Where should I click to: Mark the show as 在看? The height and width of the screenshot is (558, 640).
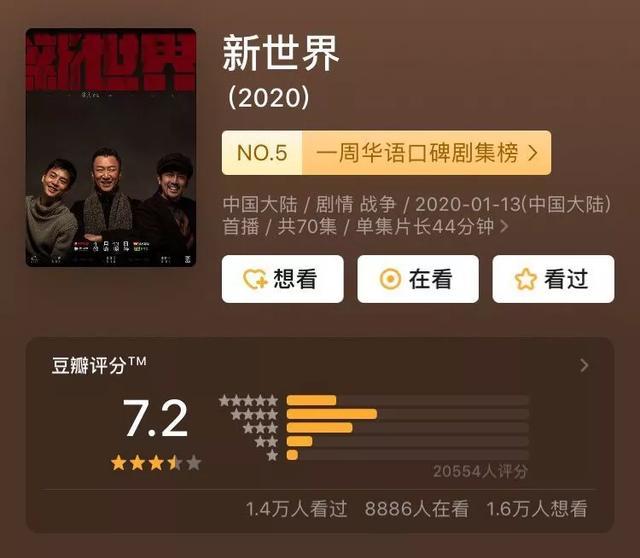(x=418, y=279)
